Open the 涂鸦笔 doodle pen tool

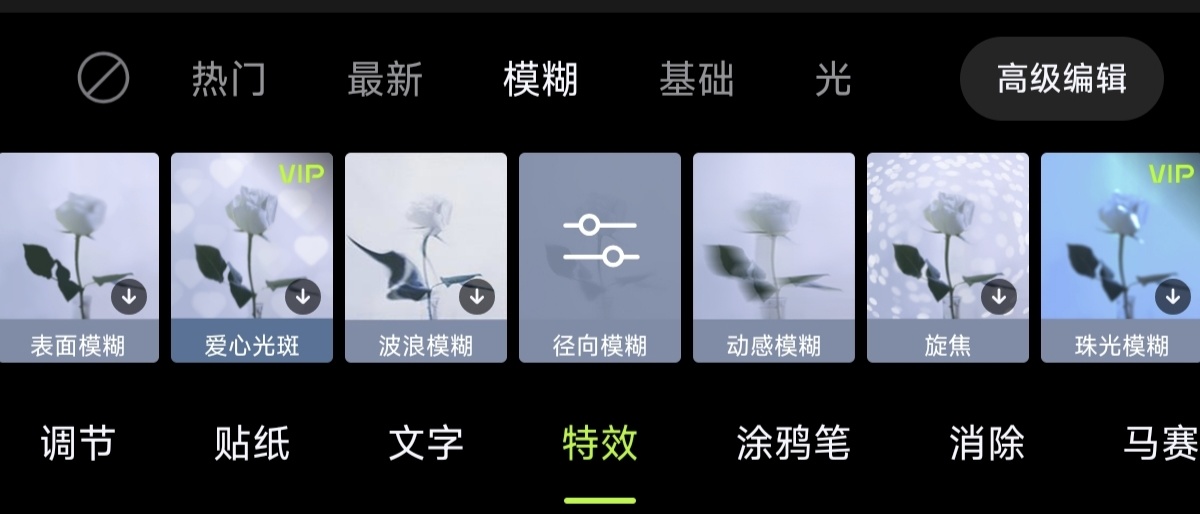pos(793,443)
